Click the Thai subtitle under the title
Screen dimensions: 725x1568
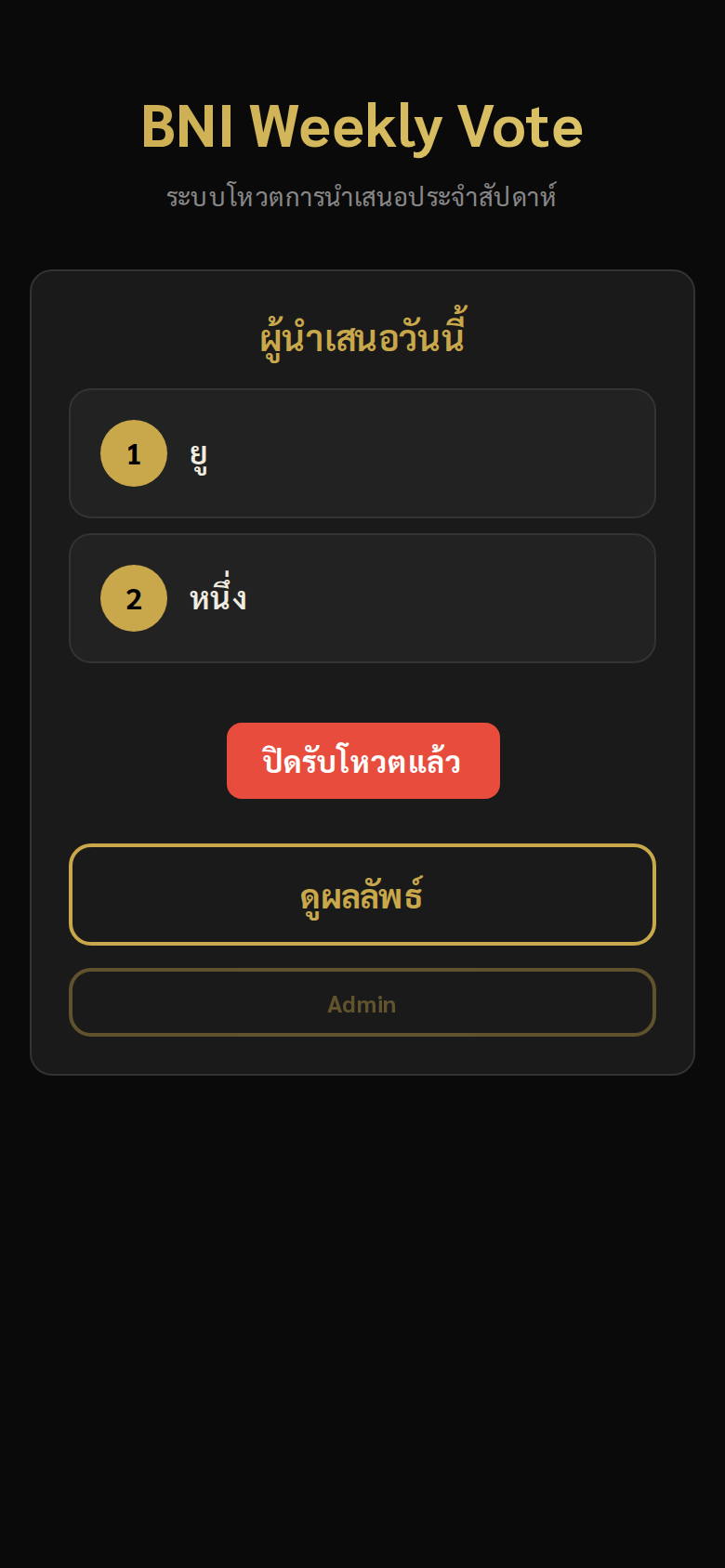(362, 196)
